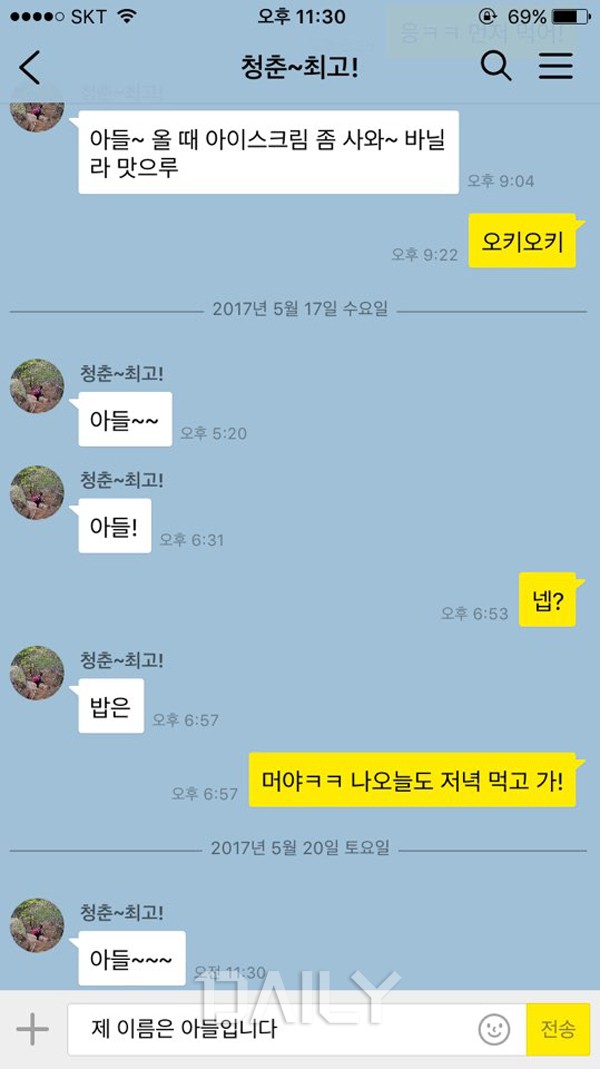Tap the message field containing 제 이름은 아들입니다
The image size is (600, 1069).
pos(270,1028)
